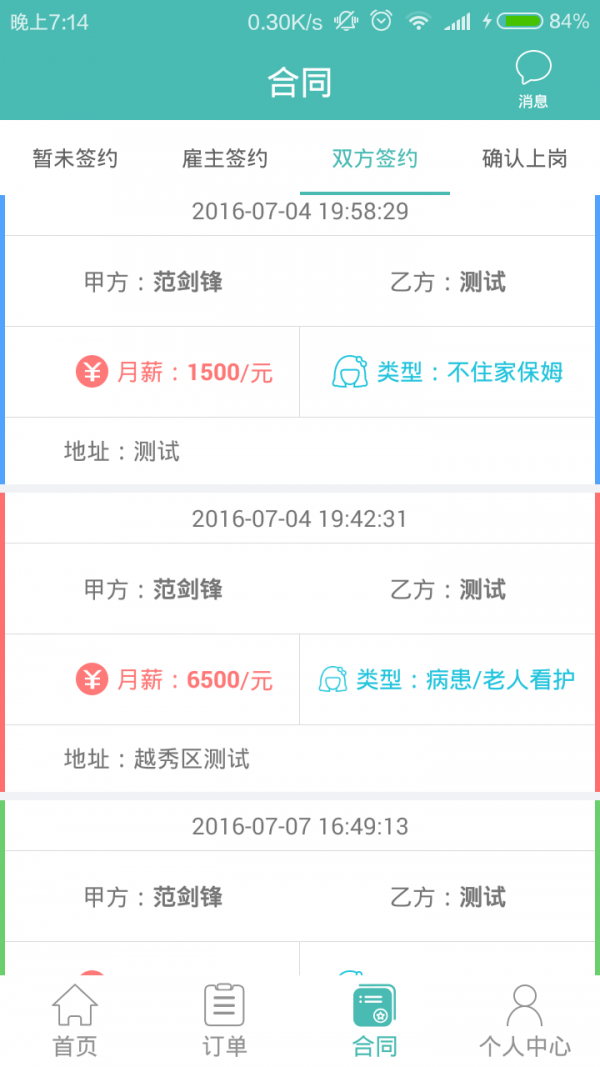600x1067 pixels.
Task: Open the 个人中心 profile tab
Action: [x=524, y=1020]
